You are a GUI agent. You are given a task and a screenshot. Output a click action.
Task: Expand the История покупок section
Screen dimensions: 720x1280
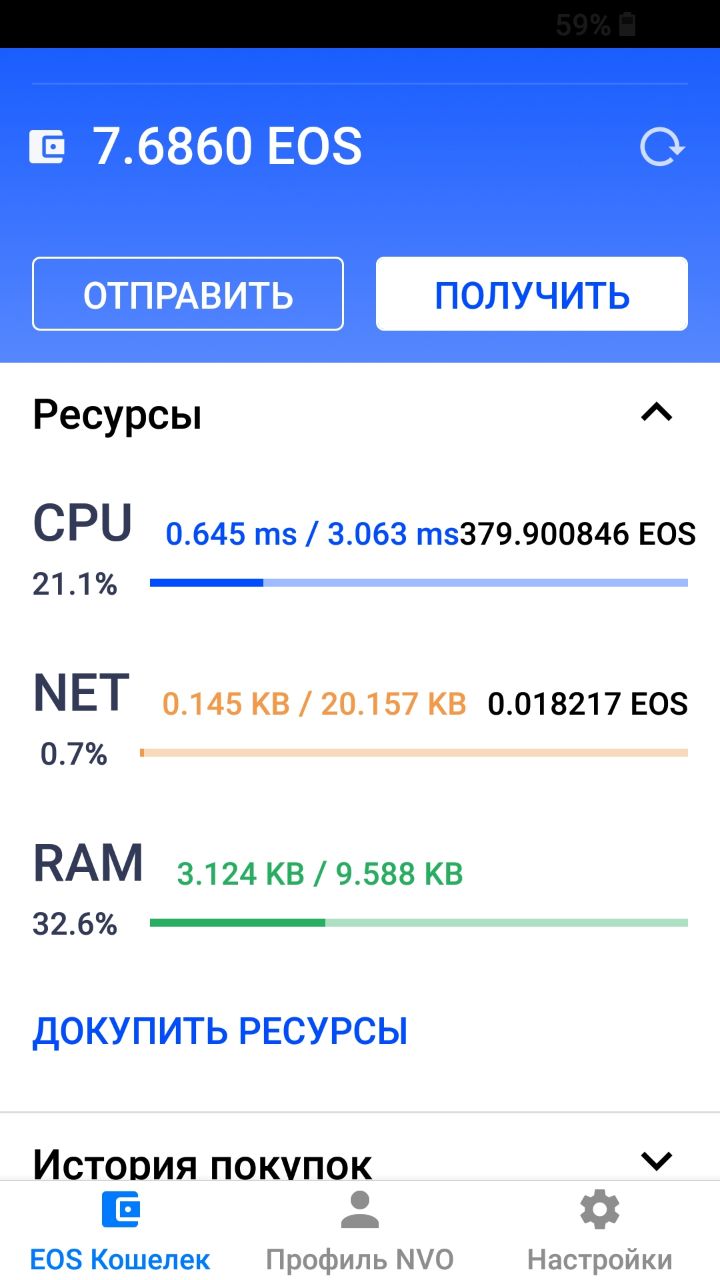point(656,1161)
